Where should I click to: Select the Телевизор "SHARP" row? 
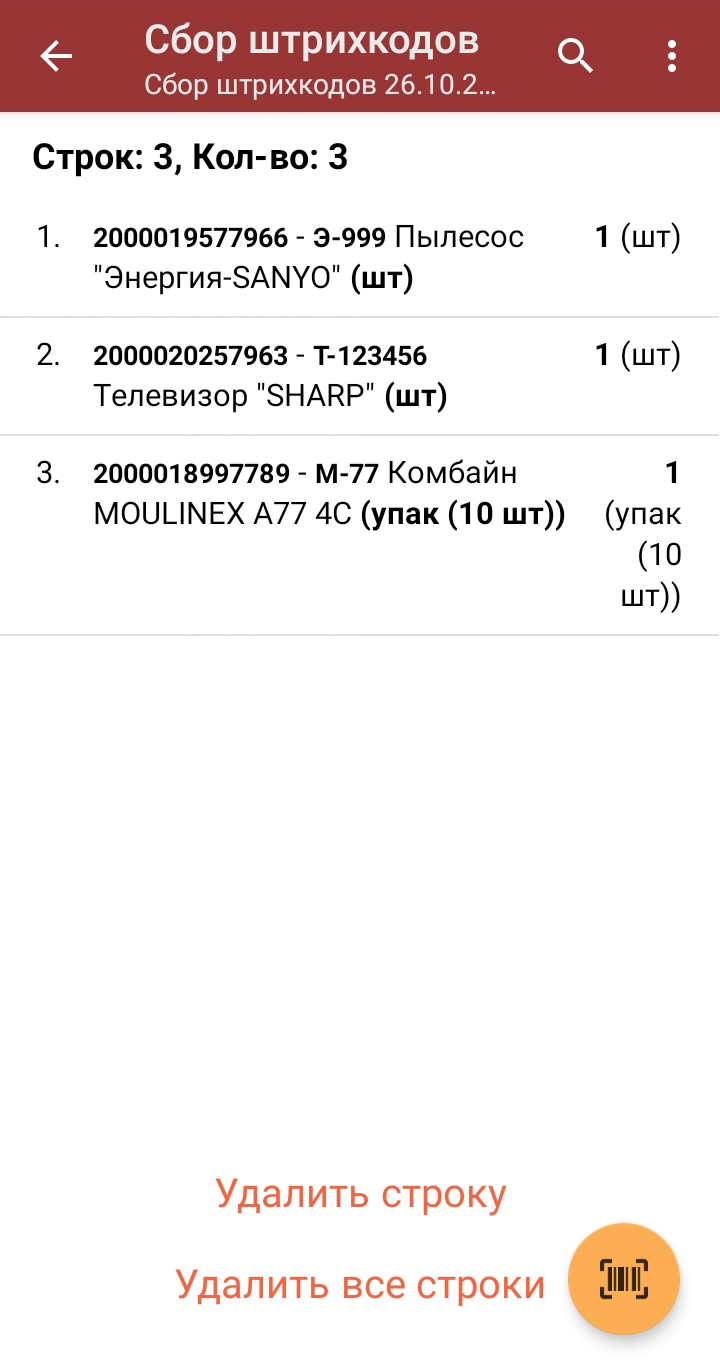[x=360, y=376]
